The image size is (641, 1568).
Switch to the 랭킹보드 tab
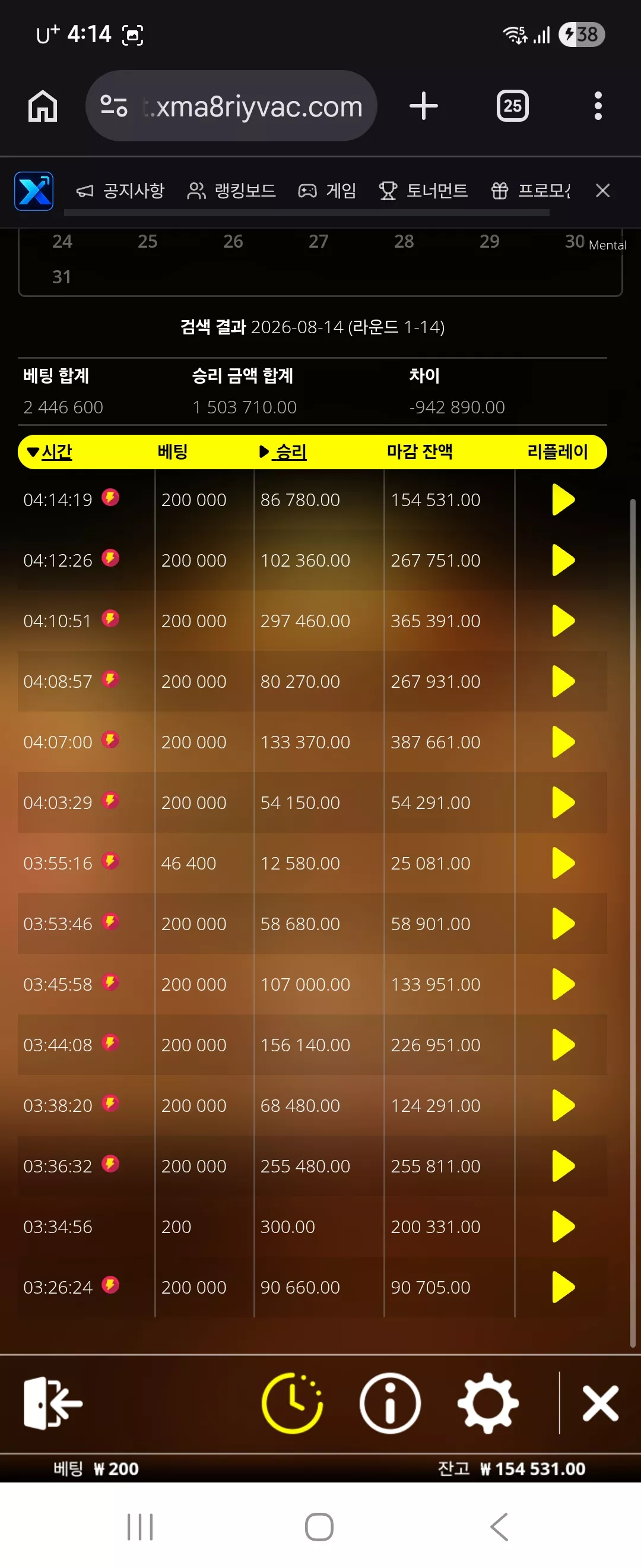[231, 191]
